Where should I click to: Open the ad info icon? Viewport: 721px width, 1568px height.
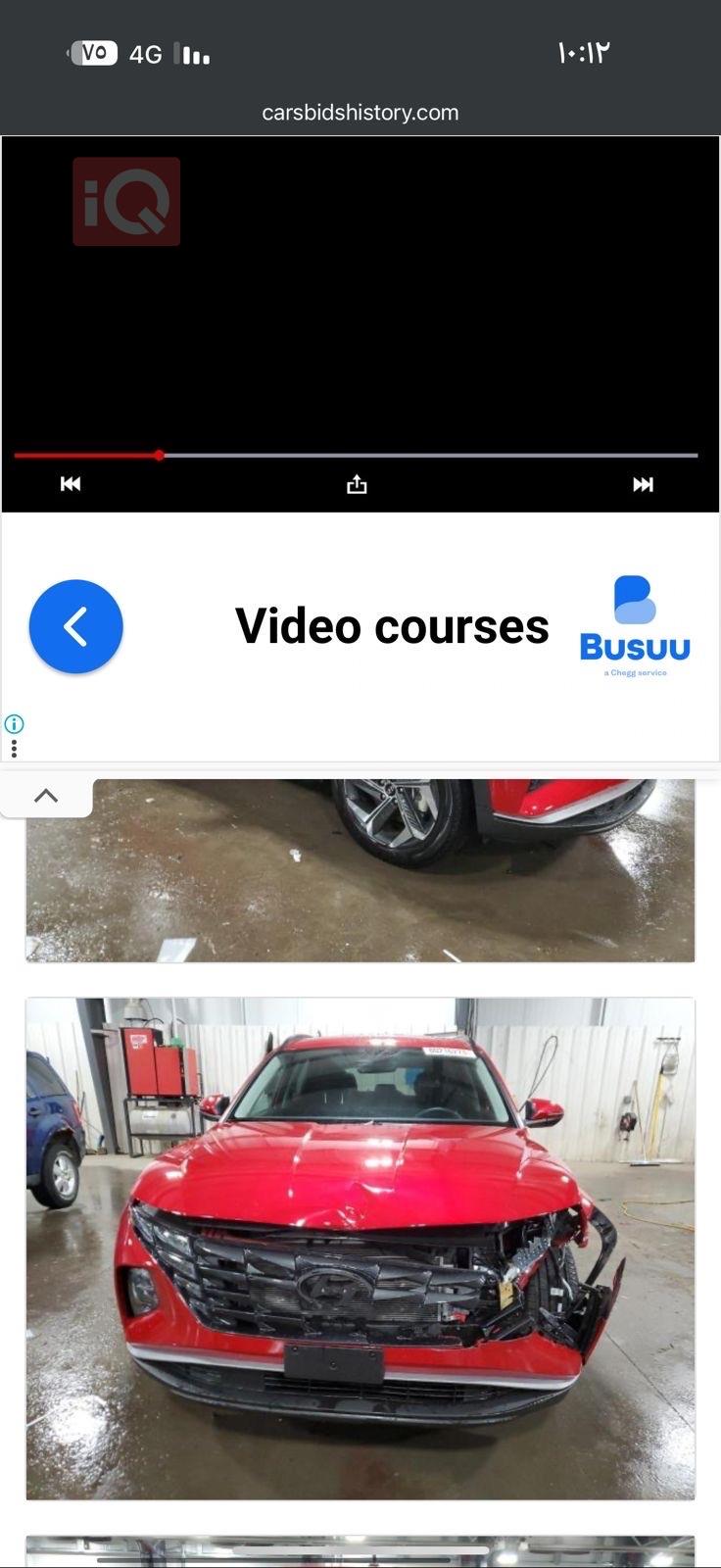coord(14,724)
